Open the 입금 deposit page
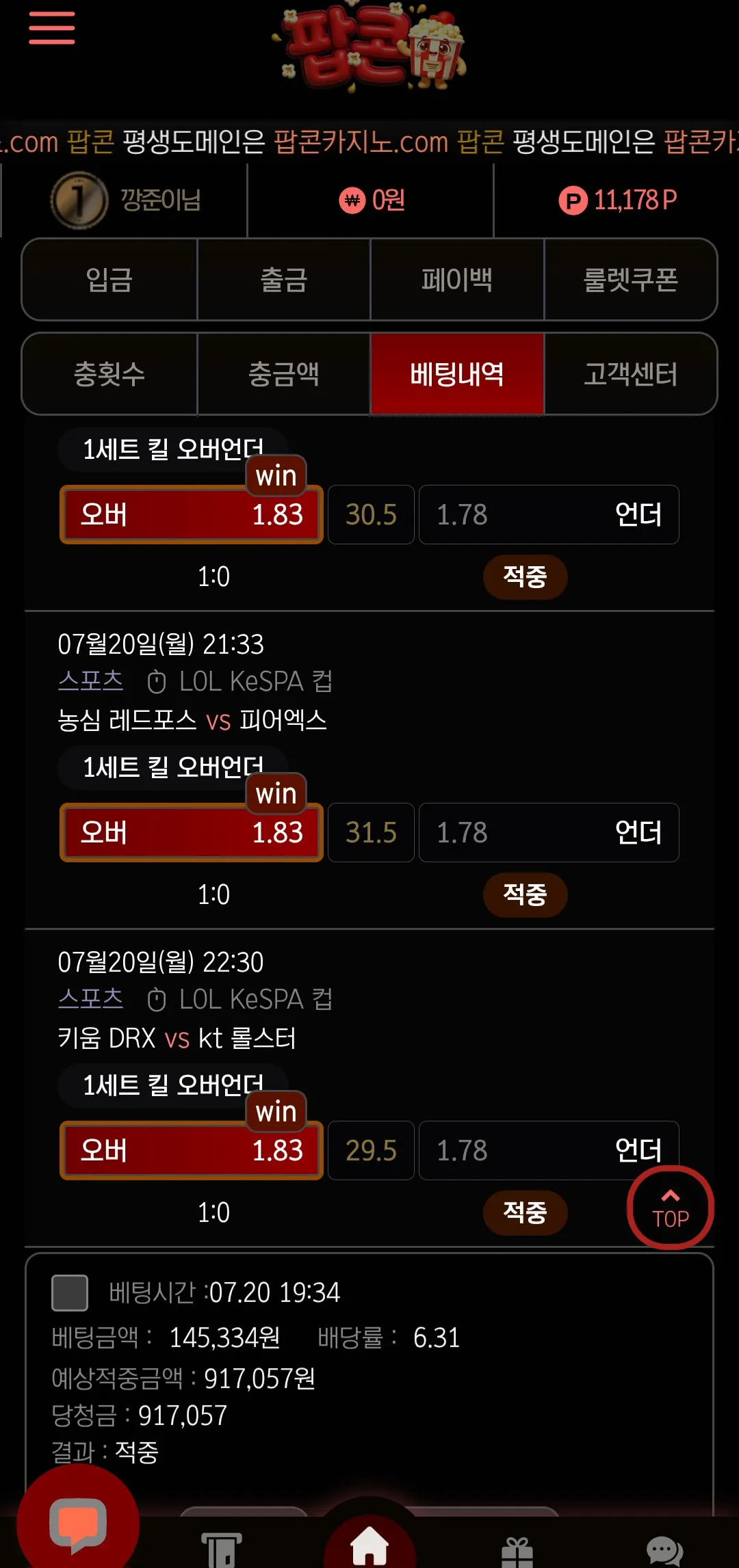 [109, 280]
